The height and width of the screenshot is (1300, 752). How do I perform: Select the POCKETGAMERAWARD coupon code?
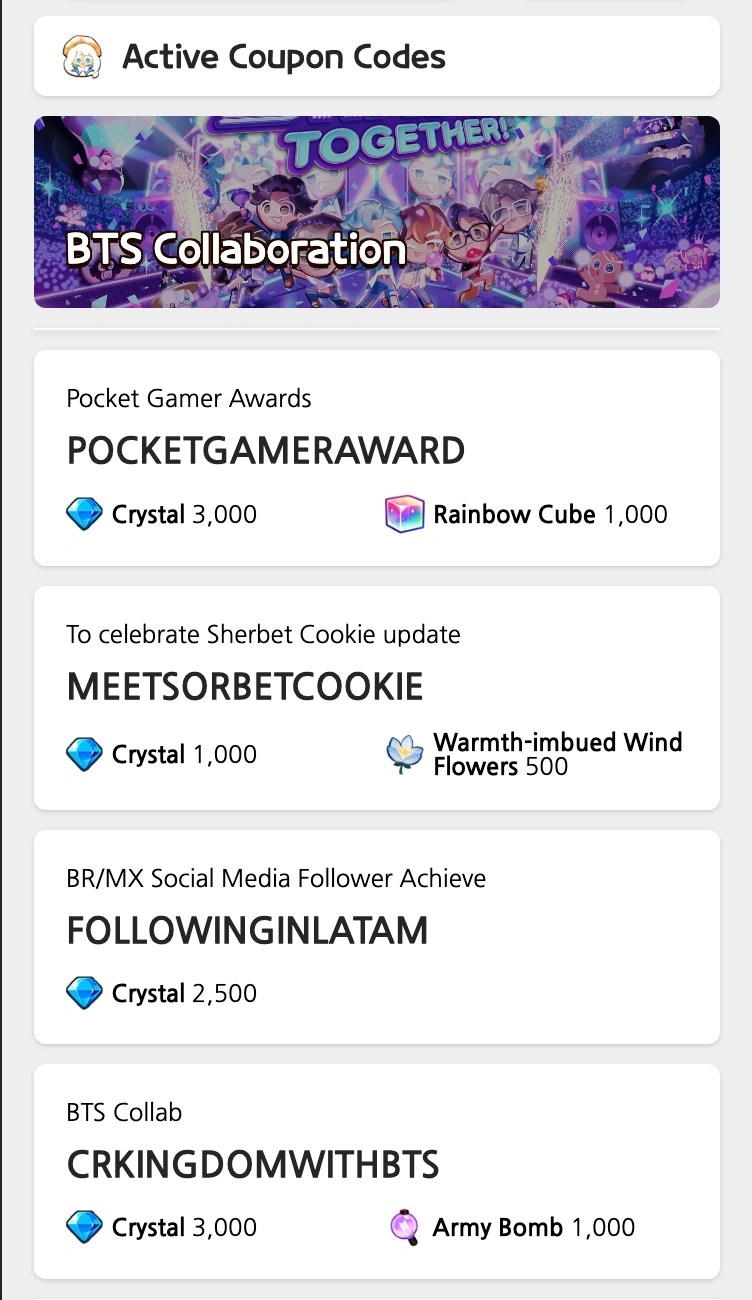[265, 450]
